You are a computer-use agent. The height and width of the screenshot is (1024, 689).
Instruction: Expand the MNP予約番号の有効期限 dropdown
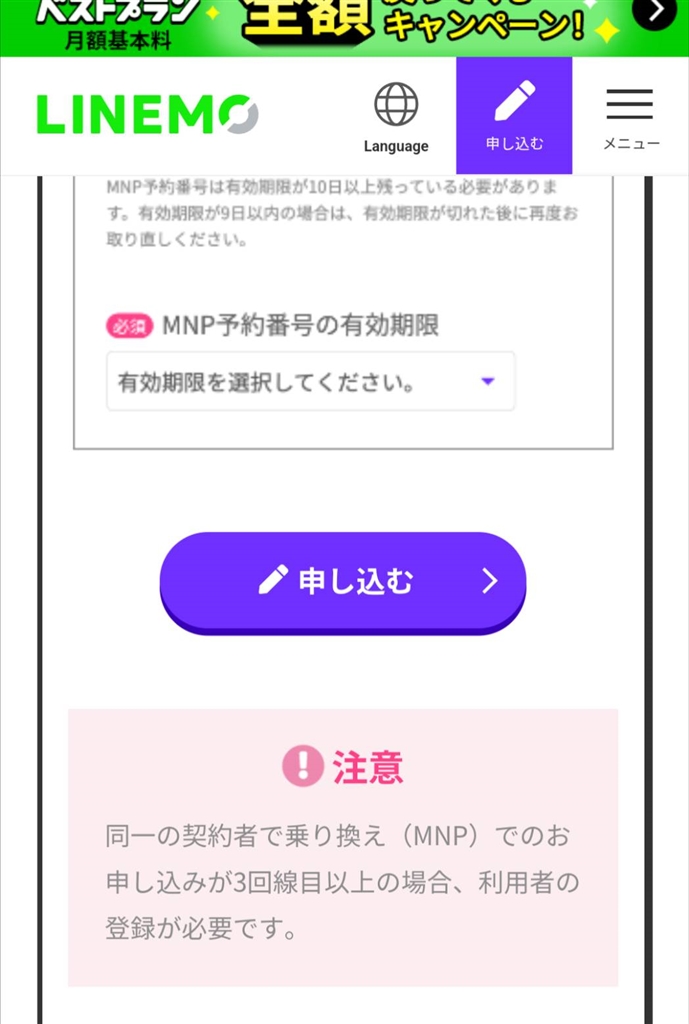coord(311,381)
